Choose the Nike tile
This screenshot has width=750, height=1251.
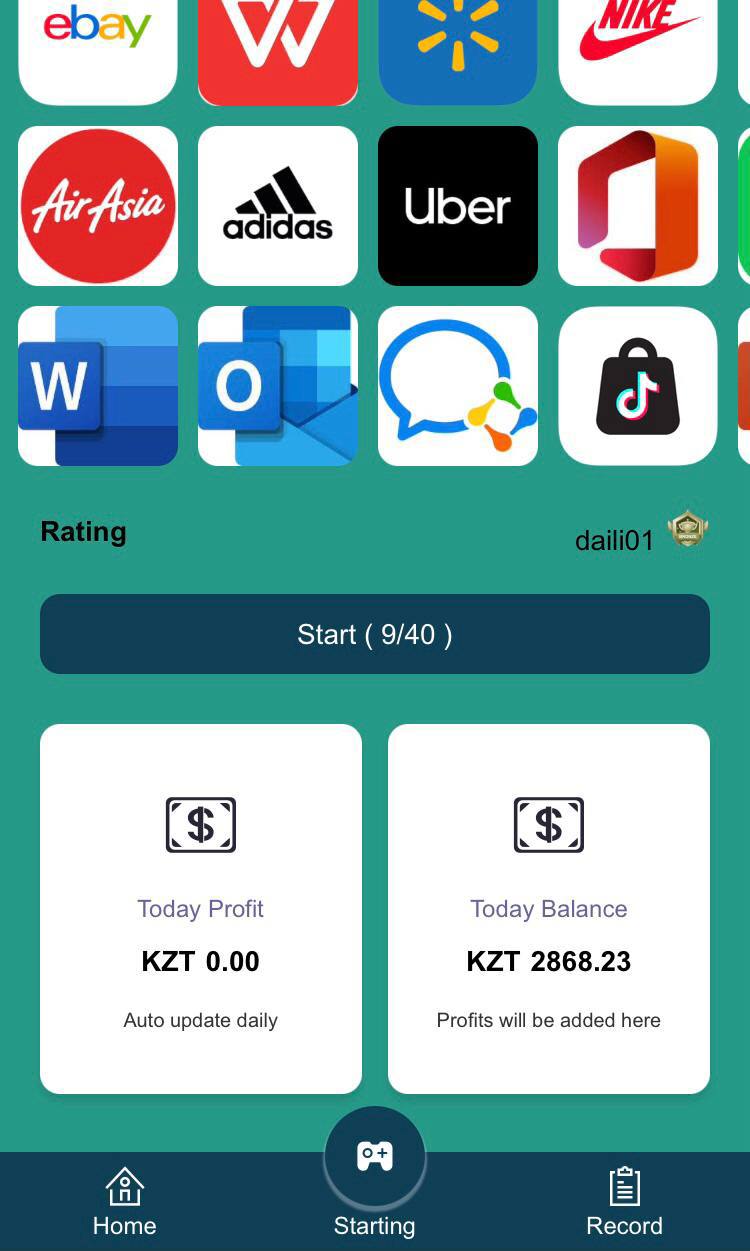click(638, 50)
